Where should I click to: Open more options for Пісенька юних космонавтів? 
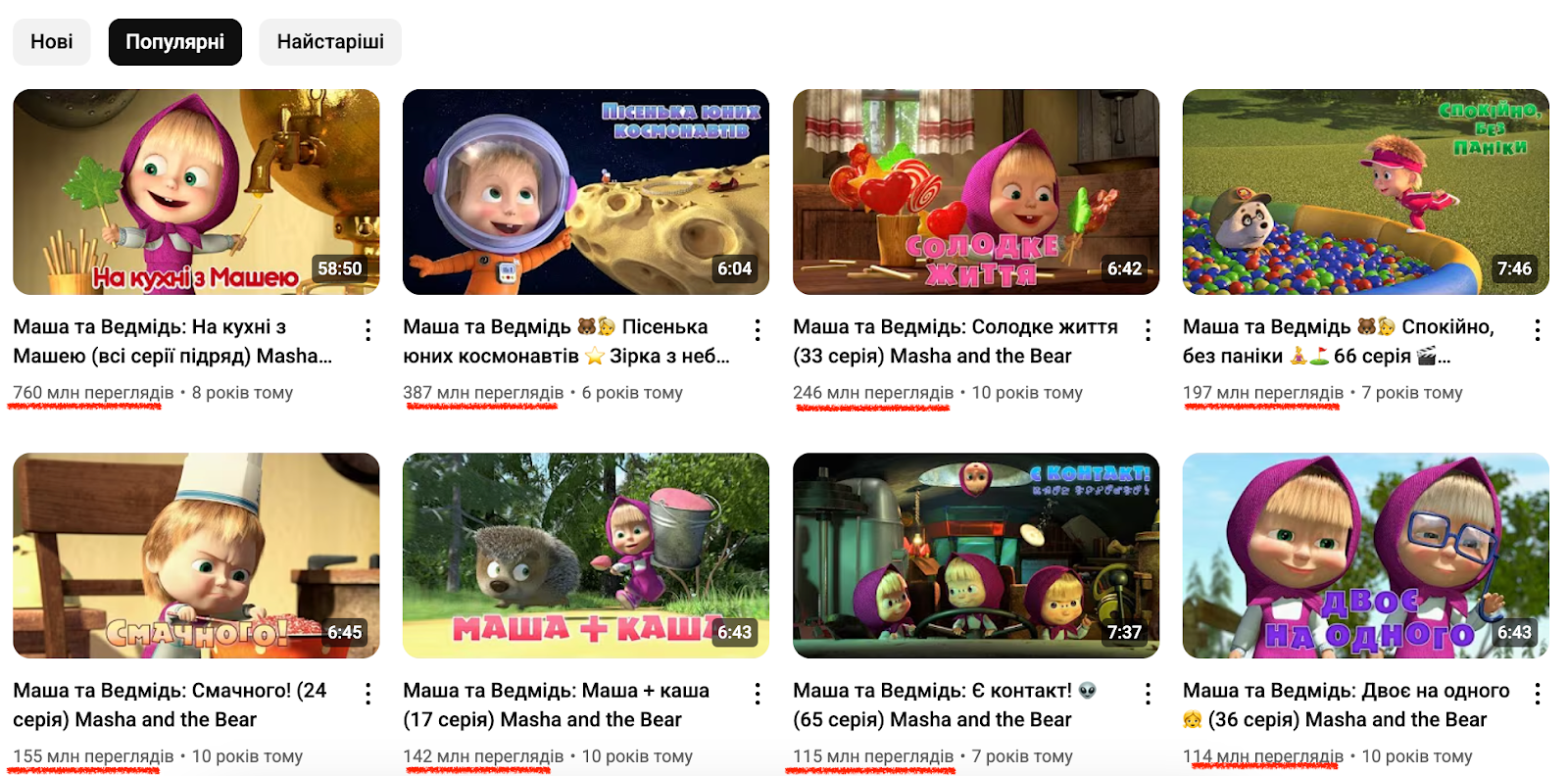(x=758, y=330)
